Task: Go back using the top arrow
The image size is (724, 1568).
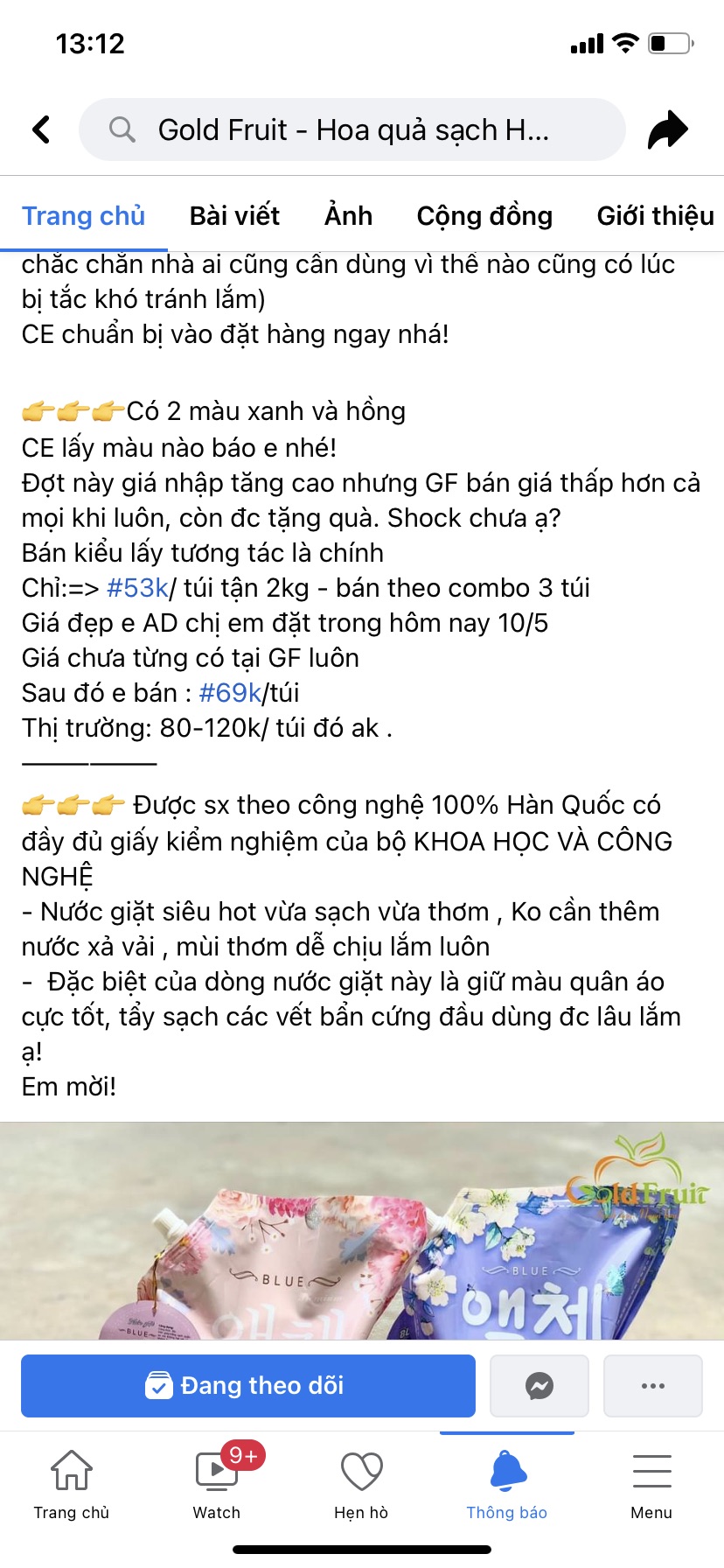Action: point(41,129)
